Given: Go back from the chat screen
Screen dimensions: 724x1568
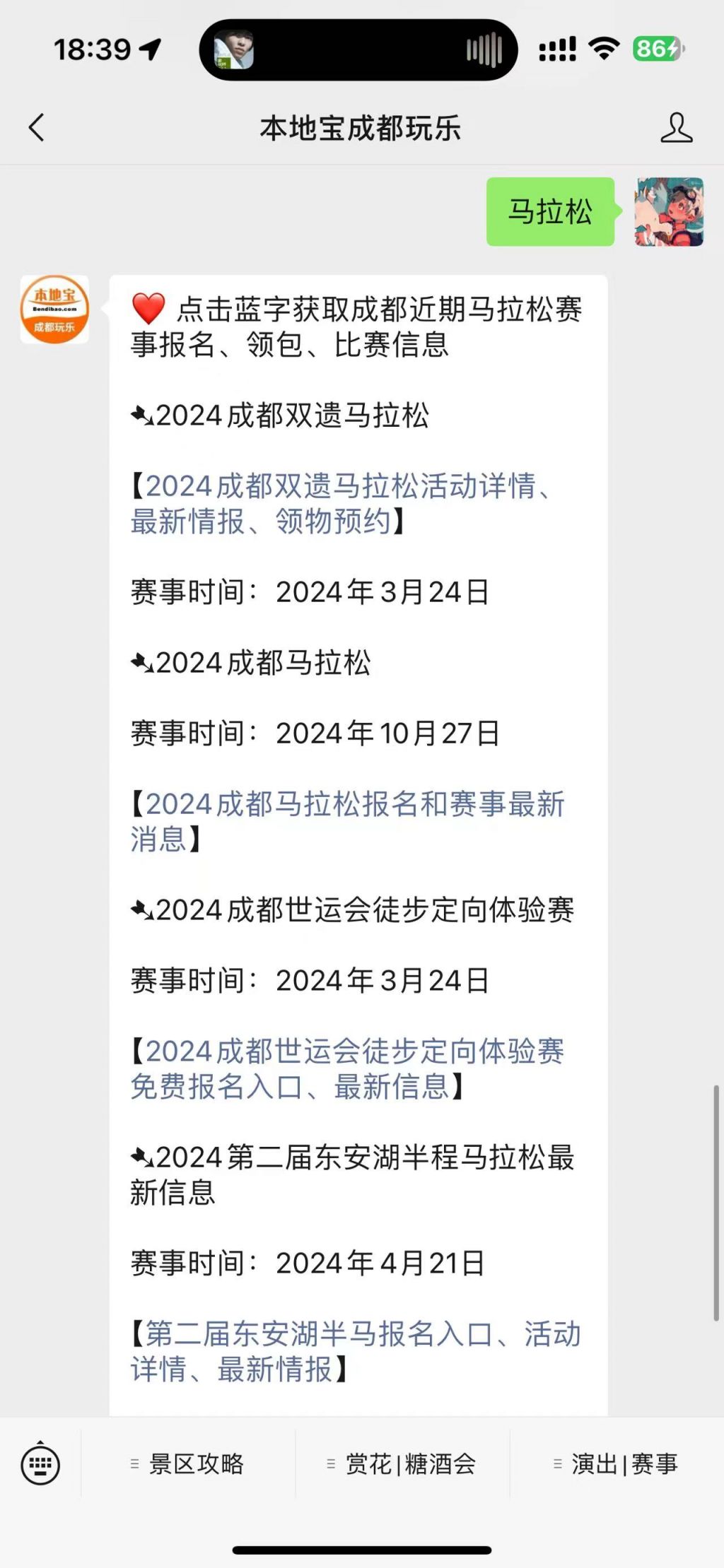Looking at the screenshot, I should pyautogui.click(x=36, y=128).
